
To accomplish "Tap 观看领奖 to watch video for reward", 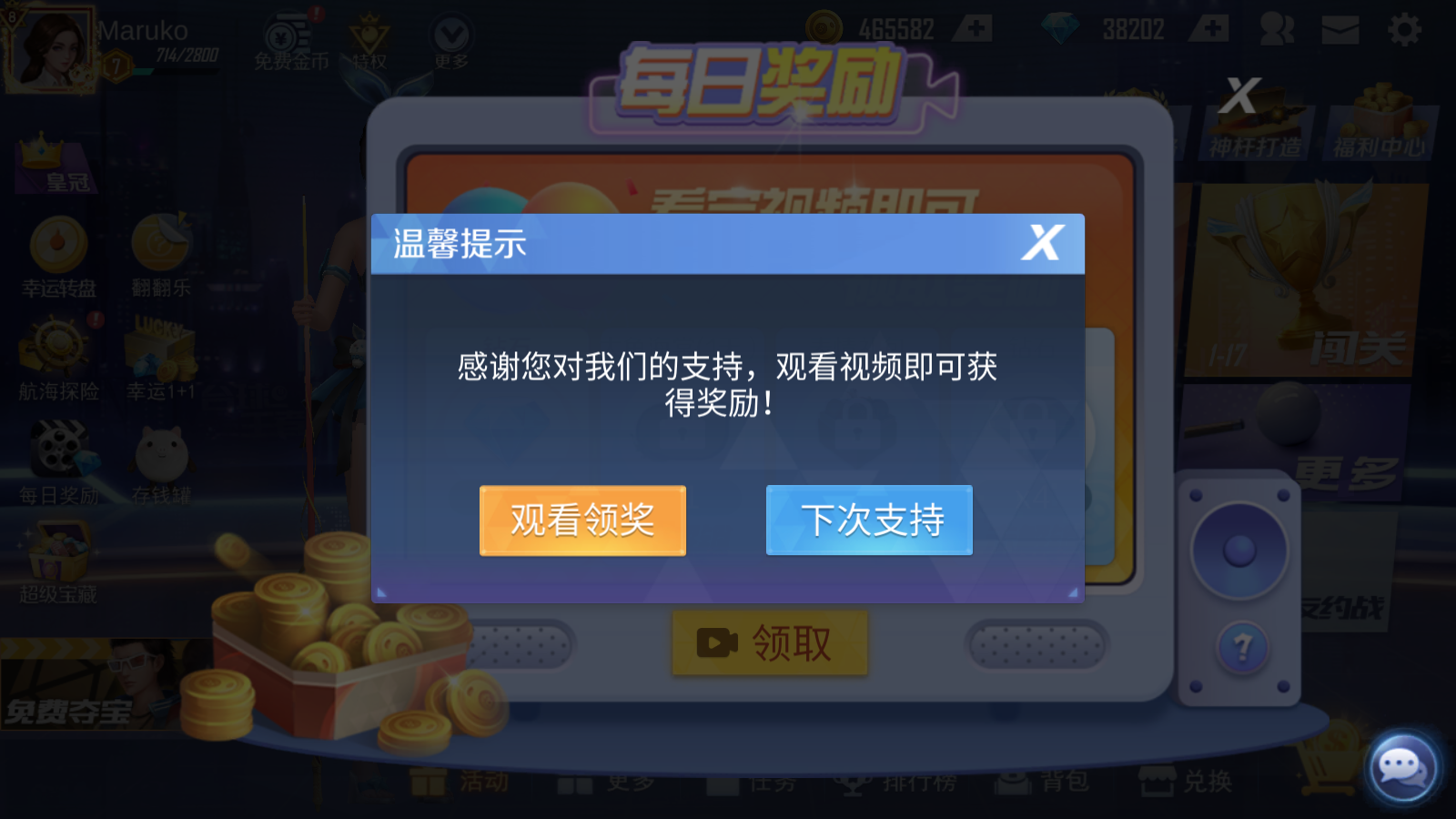I will coord(582,521).
